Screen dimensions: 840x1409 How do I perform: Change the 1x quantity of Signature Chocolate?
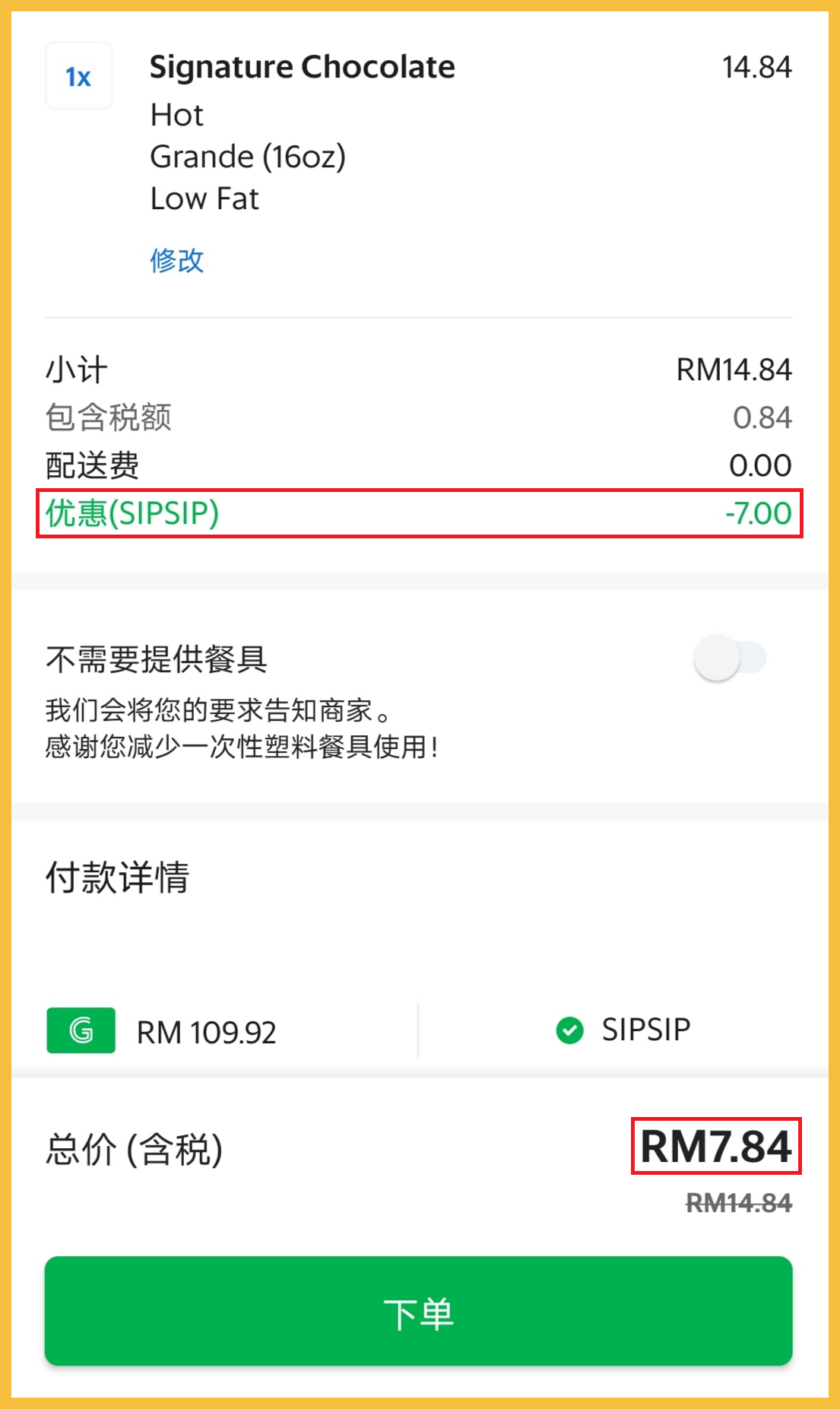(x=78, y=77)
